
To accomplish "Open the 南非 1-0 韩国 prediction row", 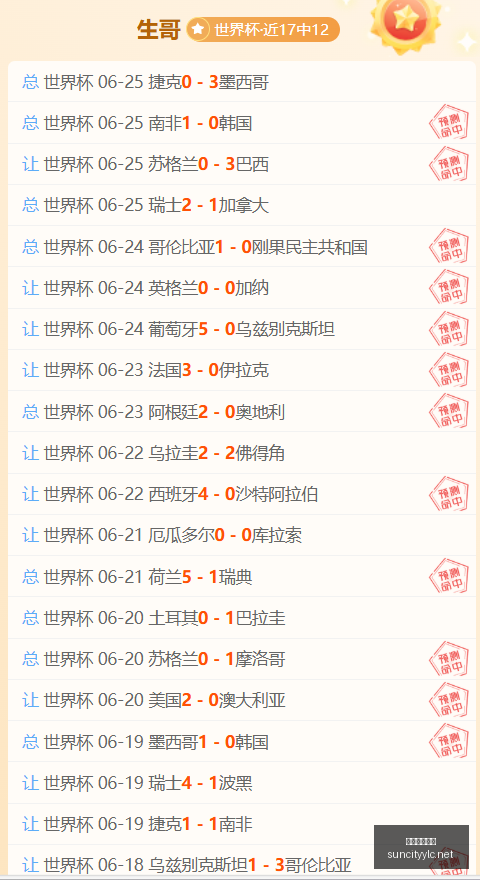I will [x=242, y=123].
